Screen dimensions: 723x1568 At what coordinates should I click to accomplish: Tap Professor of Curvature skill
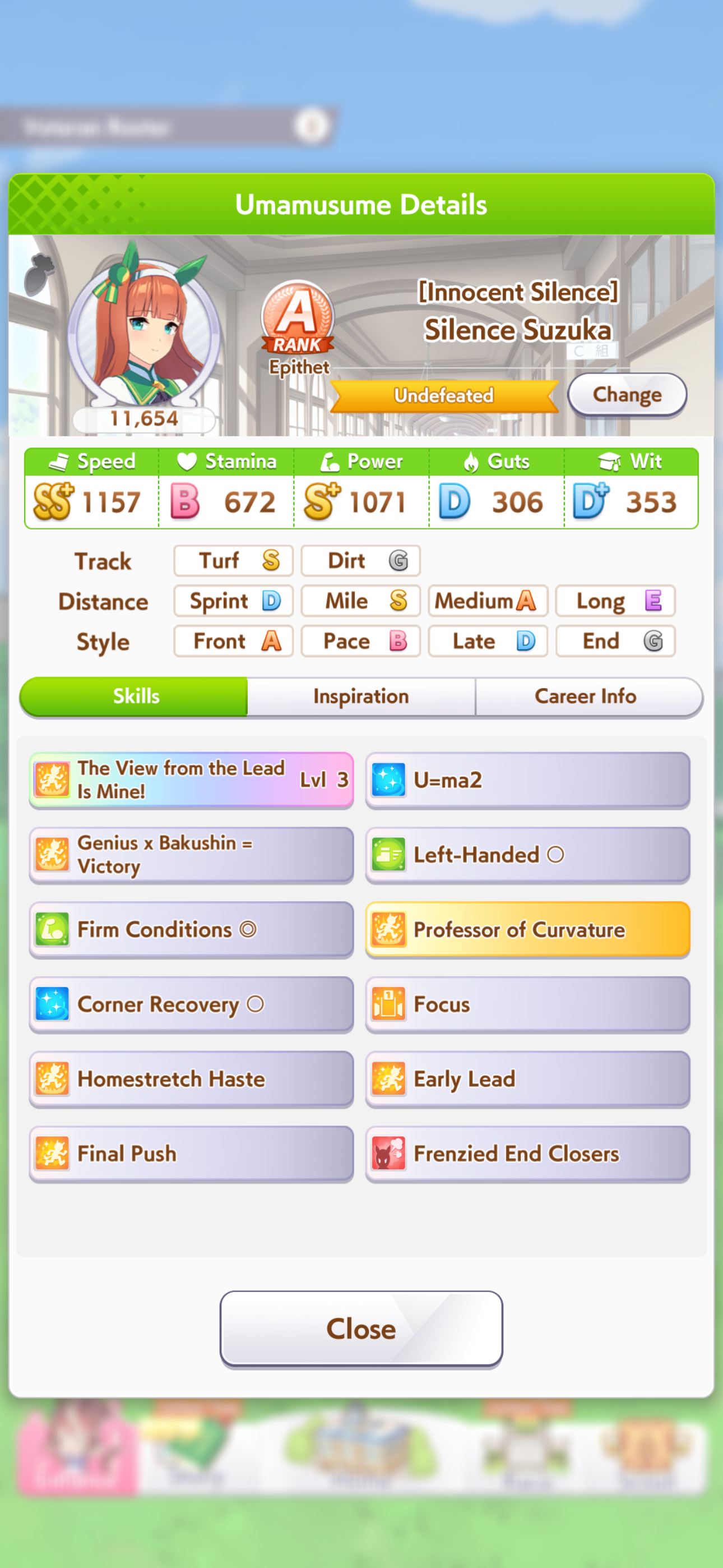pos(527,929)
